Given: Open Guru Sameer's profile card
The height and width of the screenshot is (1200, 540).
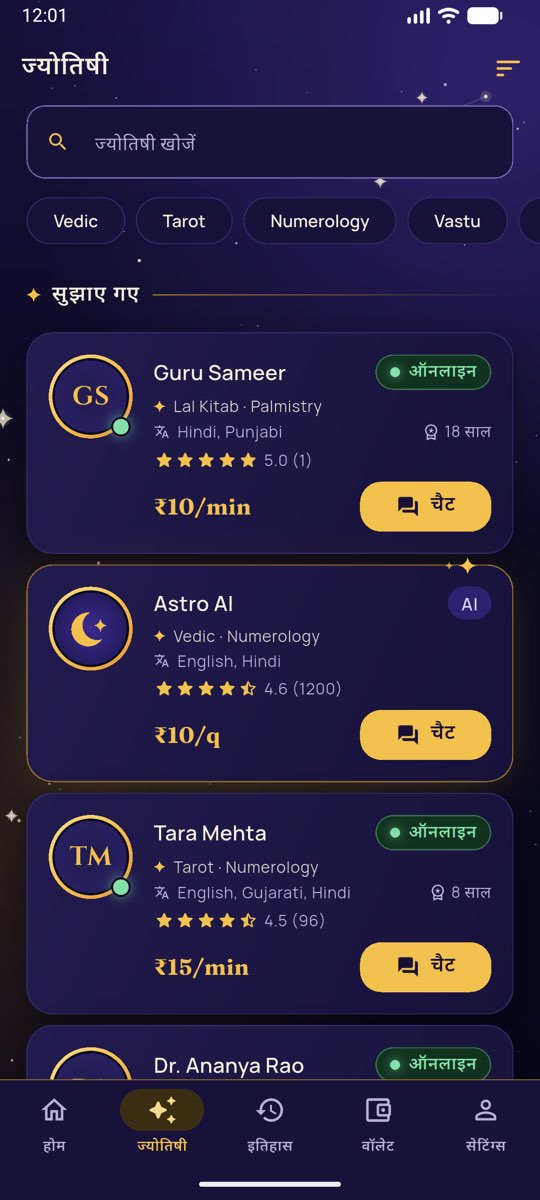Looking at the screenshot, I should (x=269, y=443).
